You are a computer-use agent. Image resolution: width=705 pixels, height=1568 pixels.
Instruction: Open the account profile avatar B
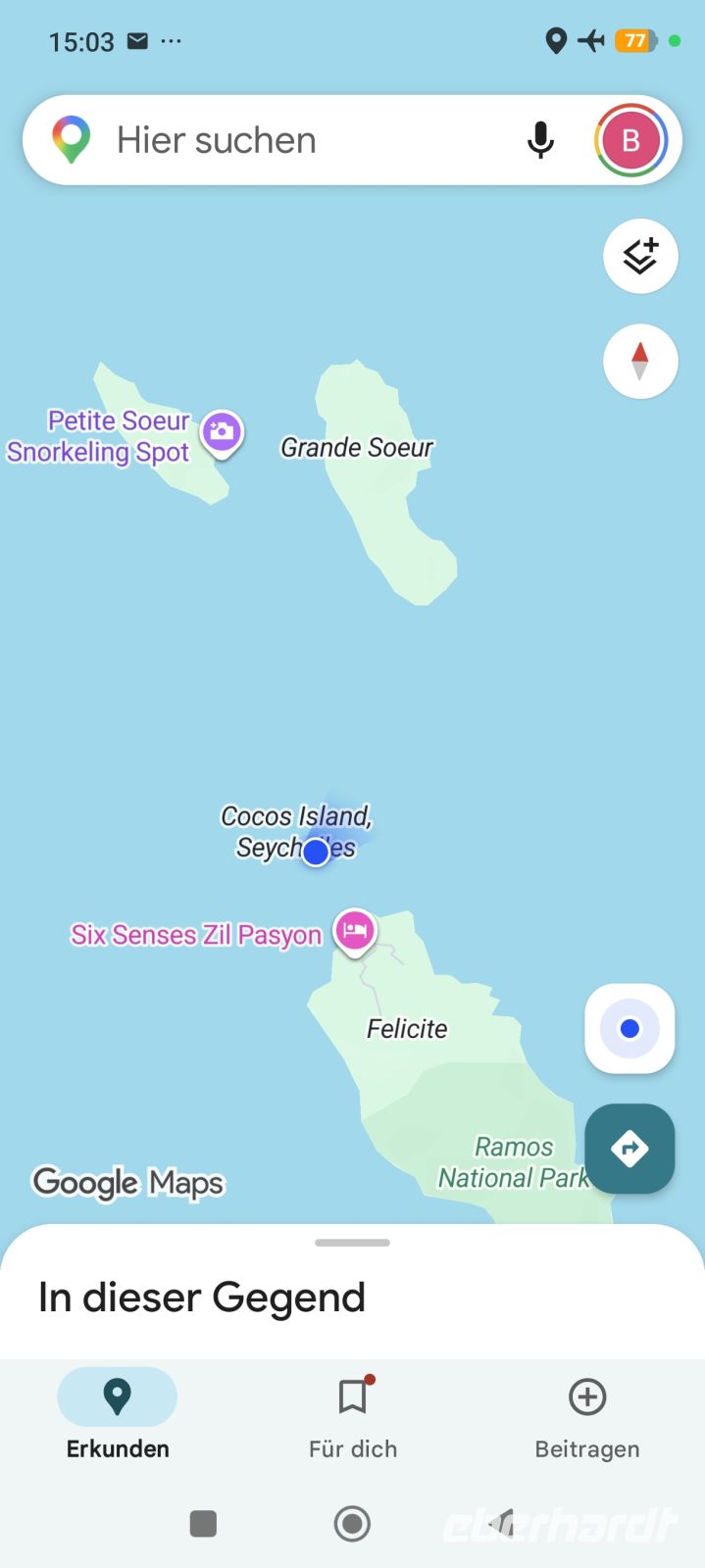point(630,140)
